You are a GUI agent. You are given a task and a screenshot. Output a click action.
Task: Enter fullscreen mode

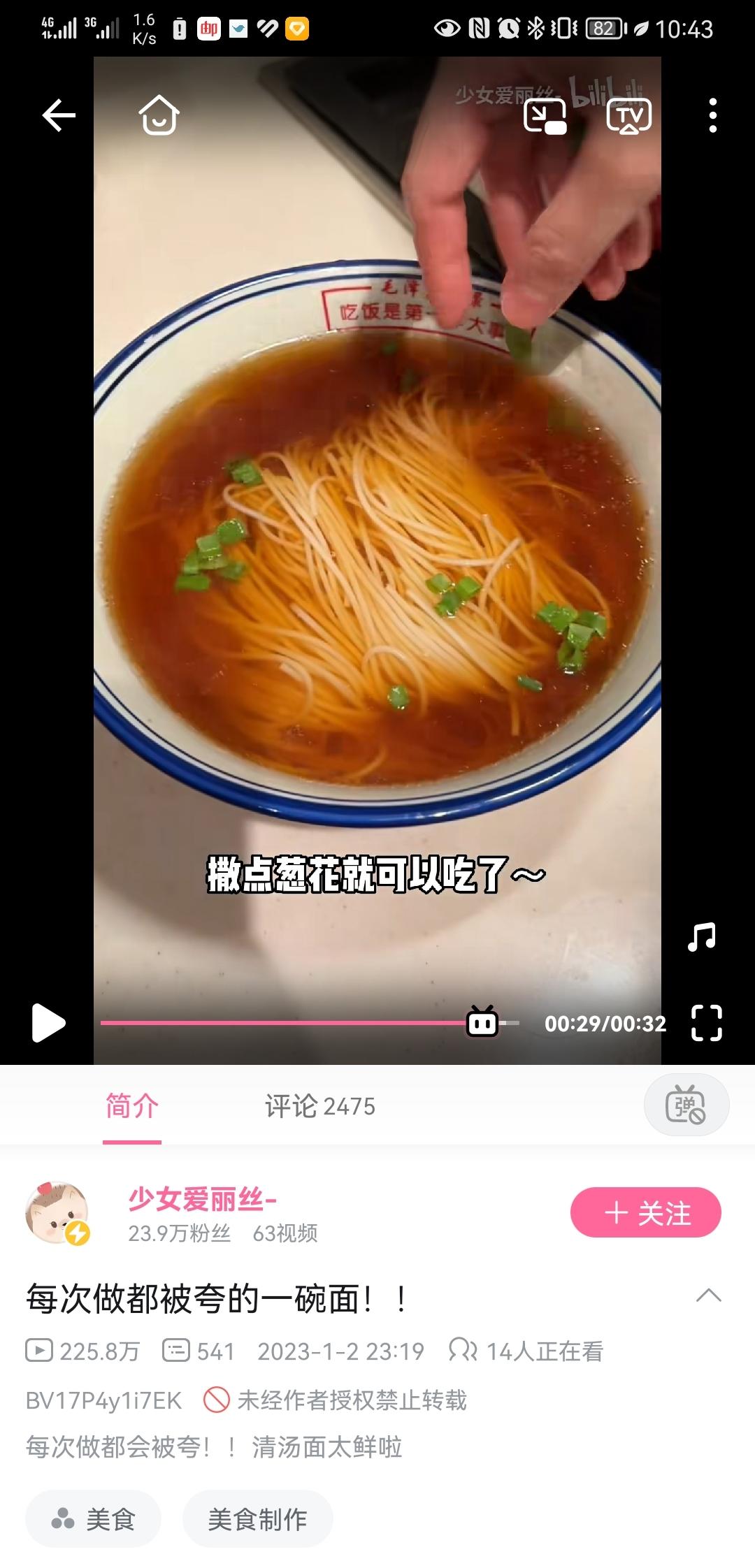[706, 1023]
